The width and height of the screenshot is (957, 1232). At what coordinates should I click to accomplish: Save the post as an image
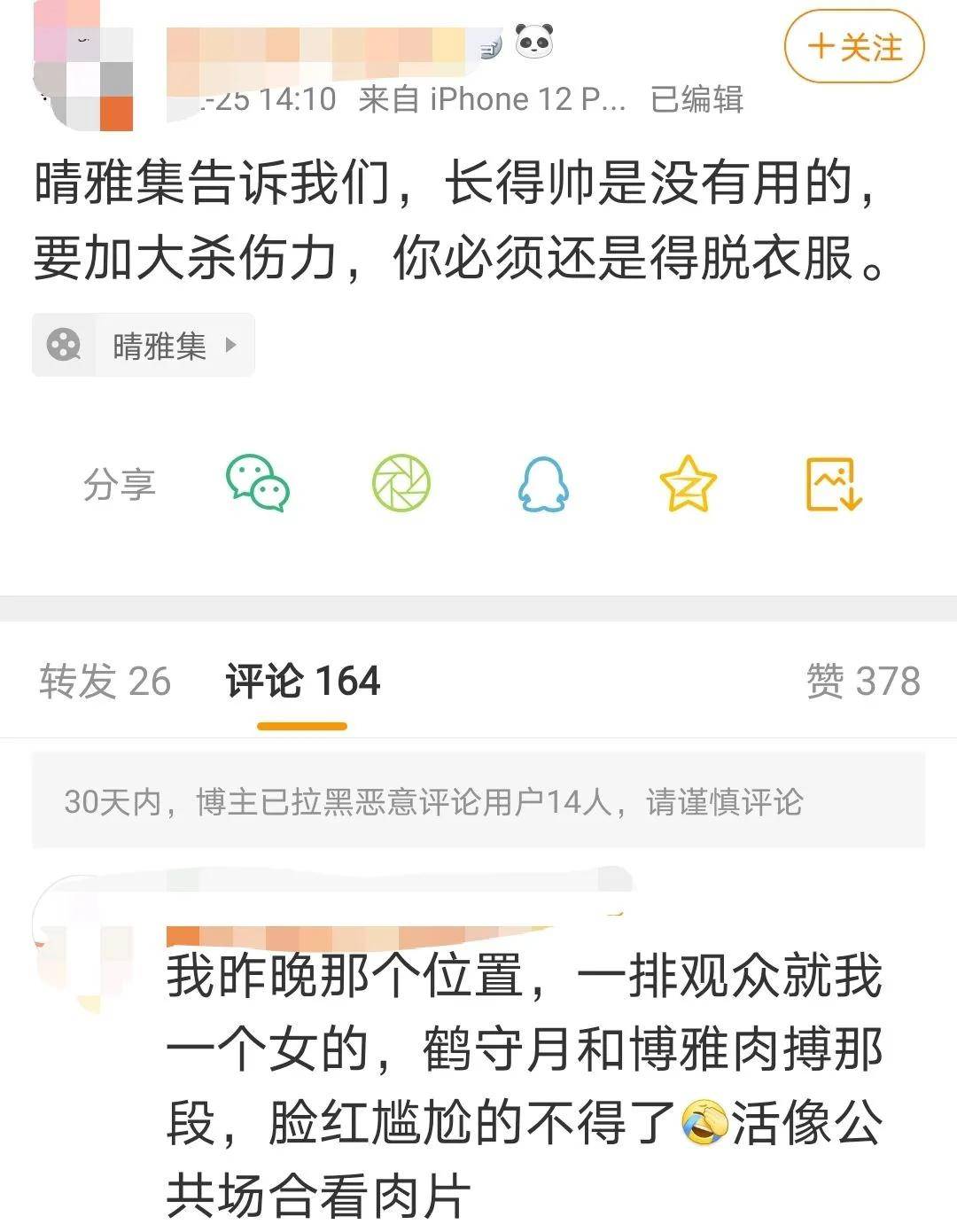[x=833, y=484]
